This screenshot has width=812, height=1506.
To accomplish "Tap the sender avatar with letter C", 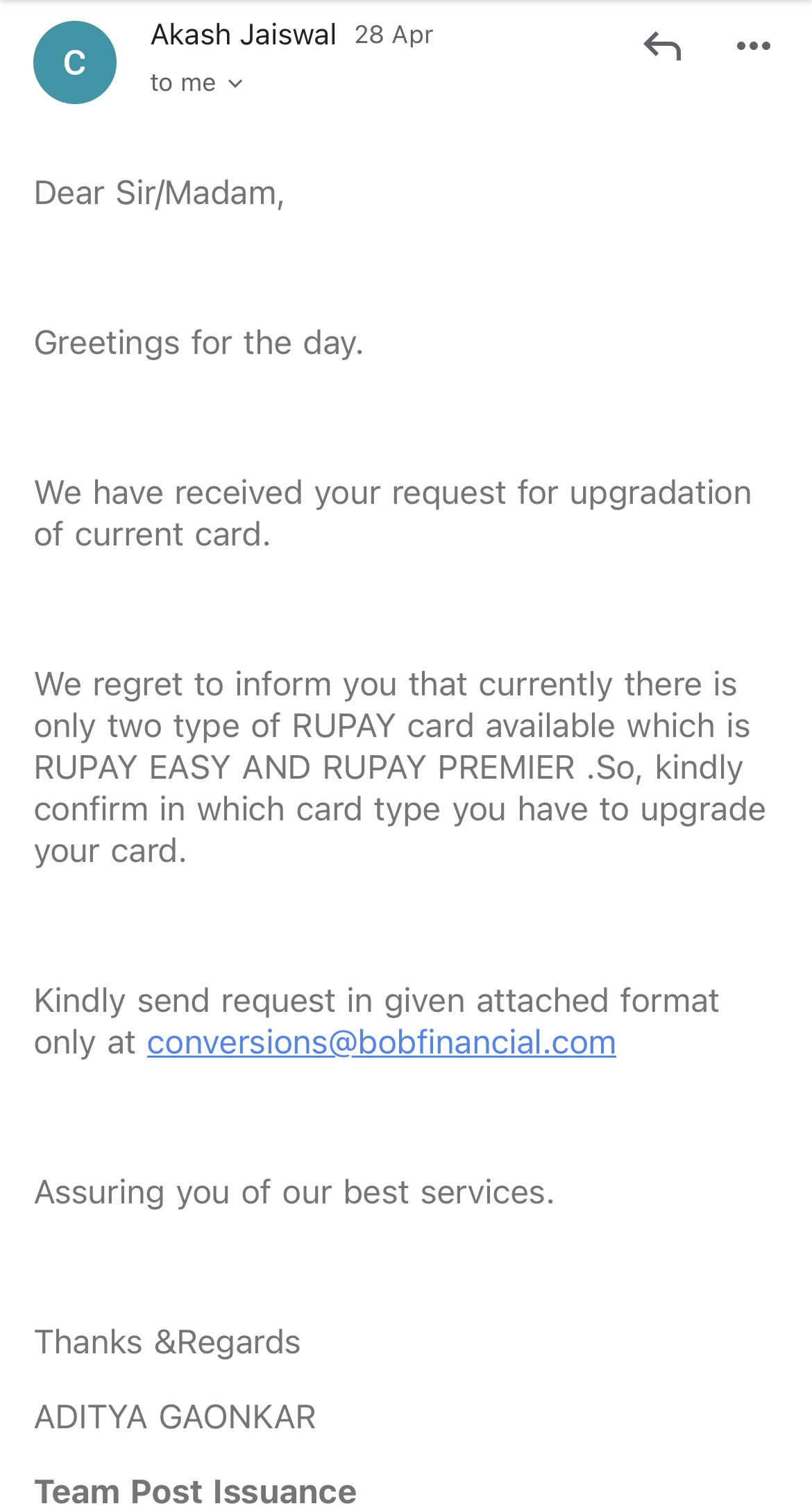I will tap(75, 62).
